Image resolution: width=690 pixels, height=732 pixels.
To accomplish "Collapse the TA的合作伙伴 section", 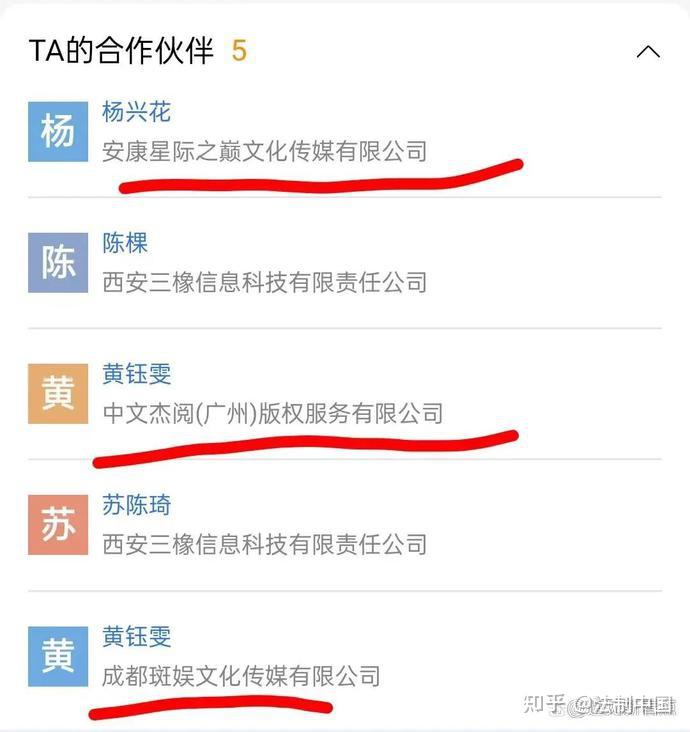I will click(x=648, y=51).
